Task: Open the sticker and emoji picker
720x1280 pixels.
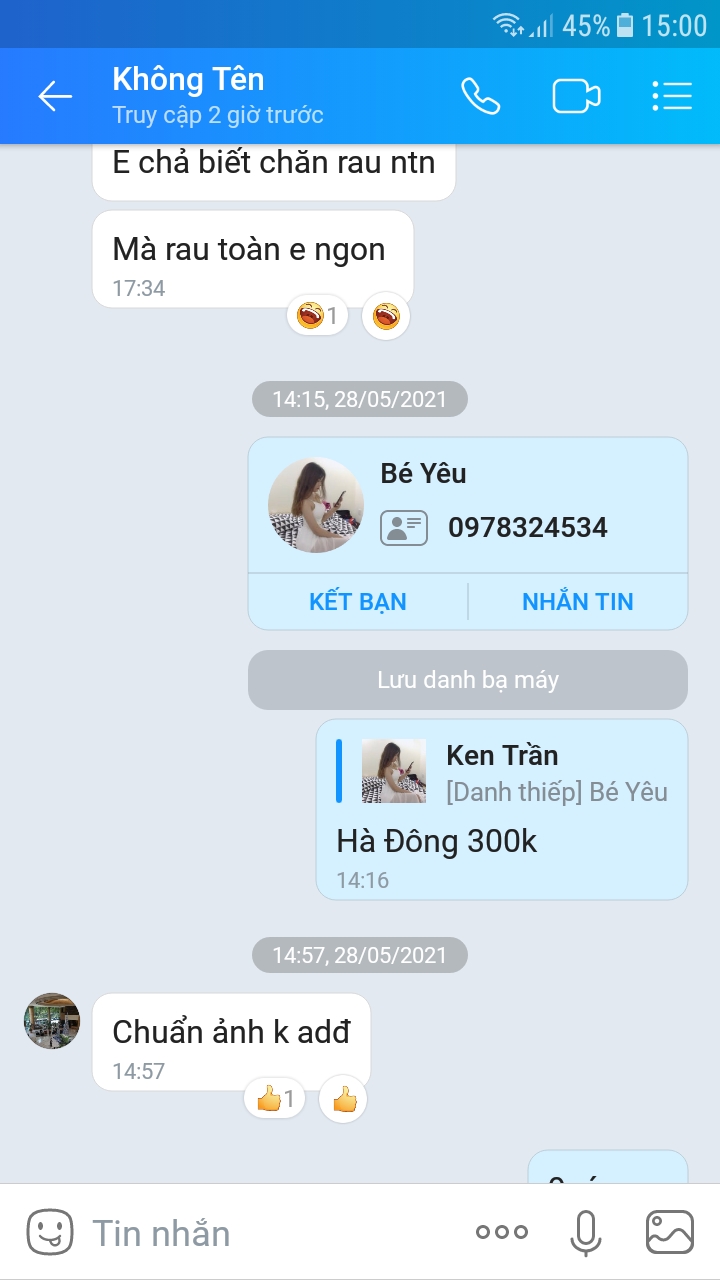Action: [x=50, y=1232]
